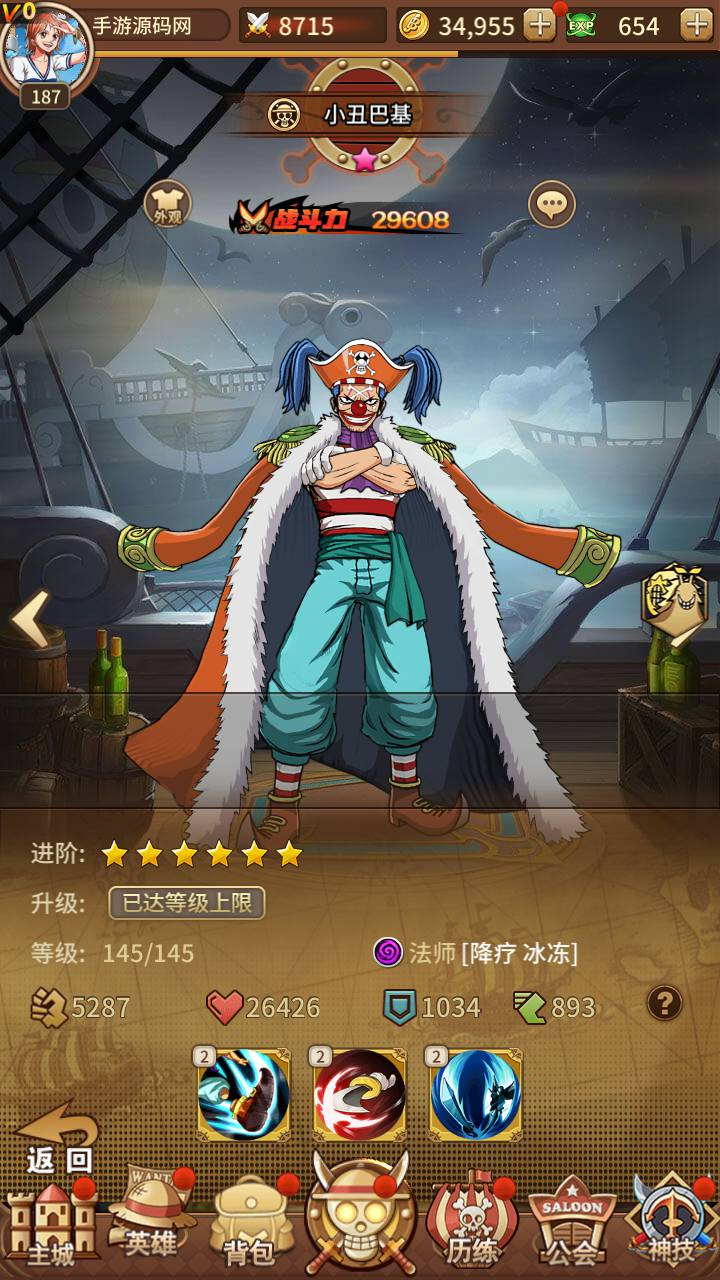This screenshot has height=1280, width=720.
Task: Open the golden hexagon badge icon
Action: (674, 600)
